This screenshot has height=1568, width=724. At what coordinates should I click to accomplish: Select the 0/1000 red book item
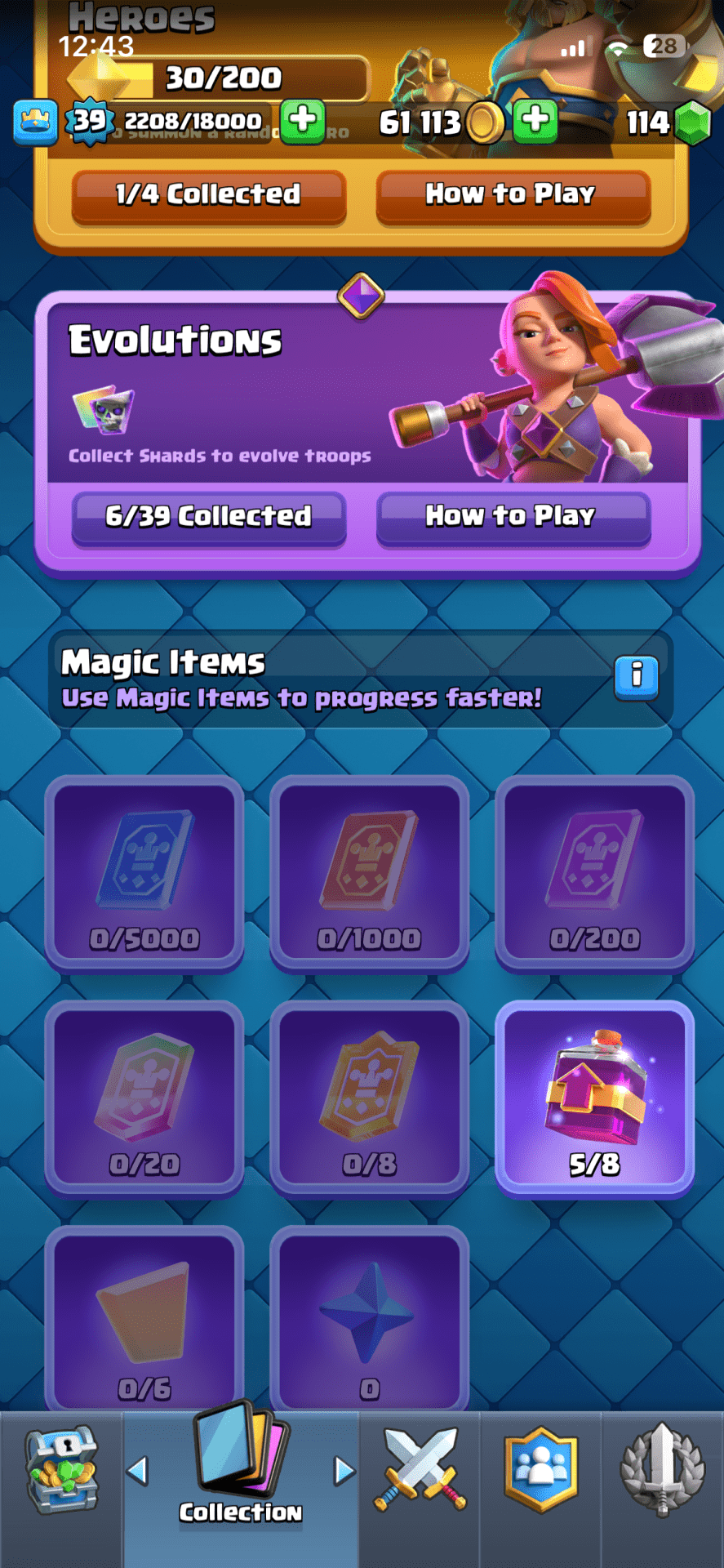[x=369, y=872]
